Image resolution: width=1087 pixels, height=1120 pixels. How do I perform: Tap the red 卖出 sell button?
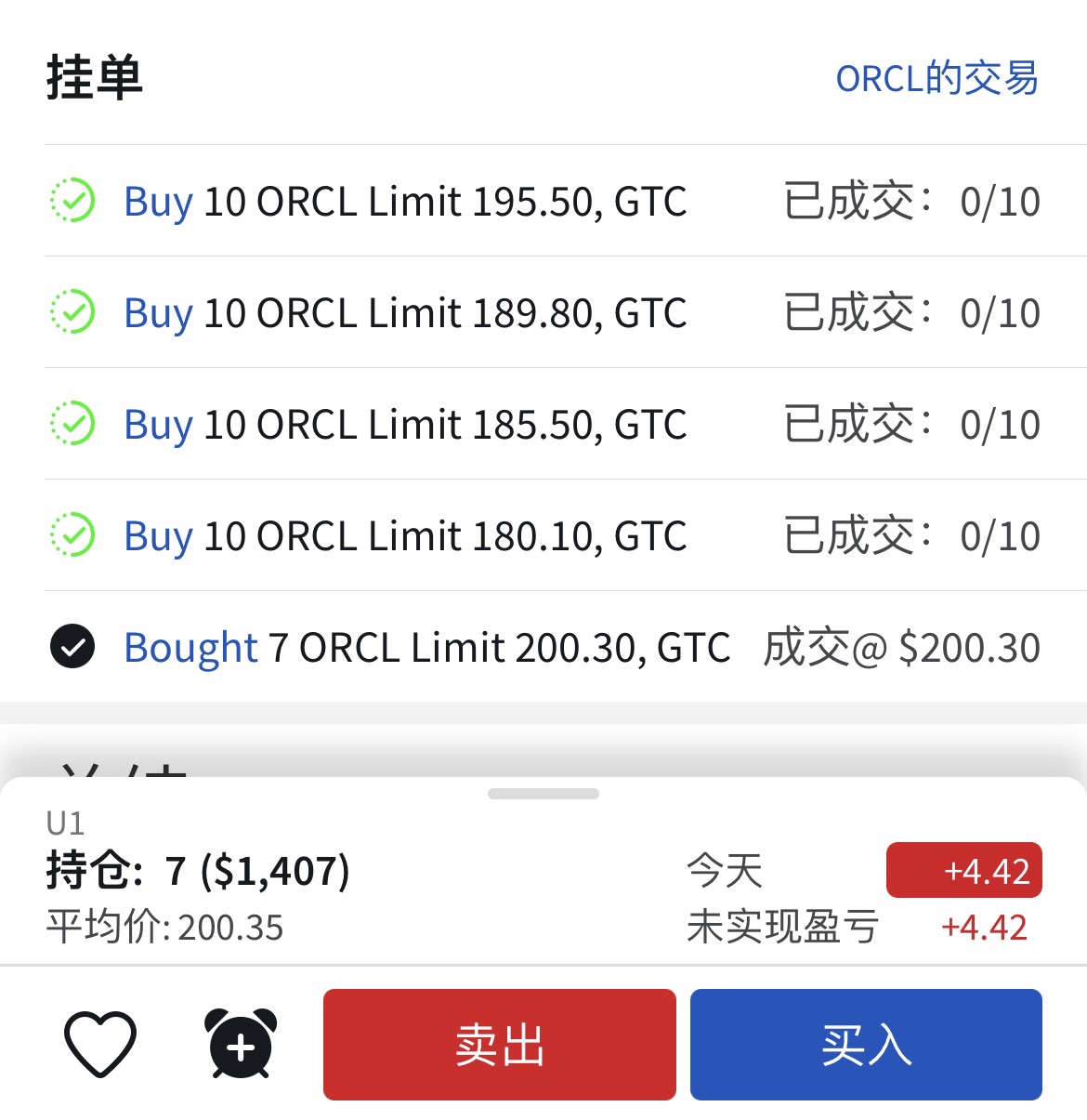499,1045
